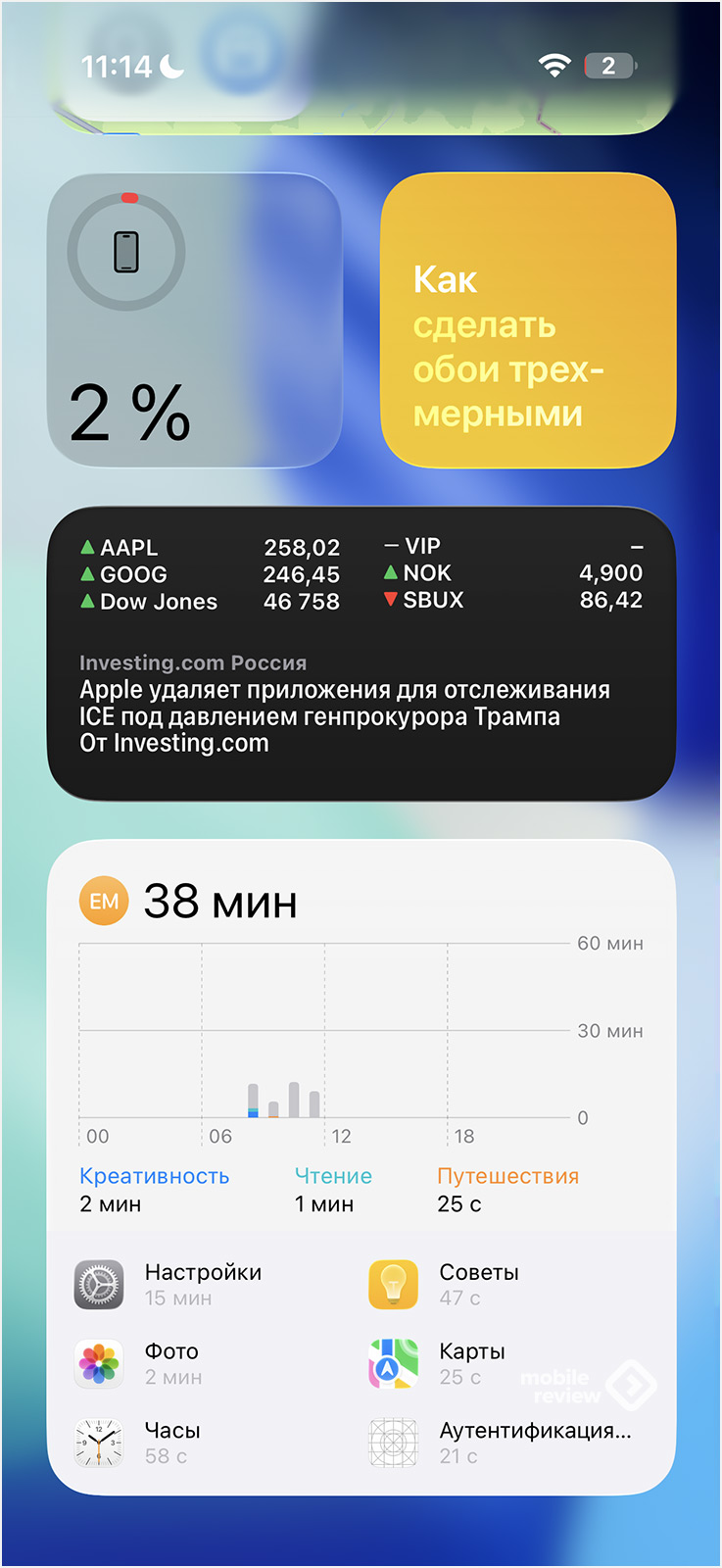Open AAPL stock quote
This screenshot has width=722, height=1568.
[210, 548]
